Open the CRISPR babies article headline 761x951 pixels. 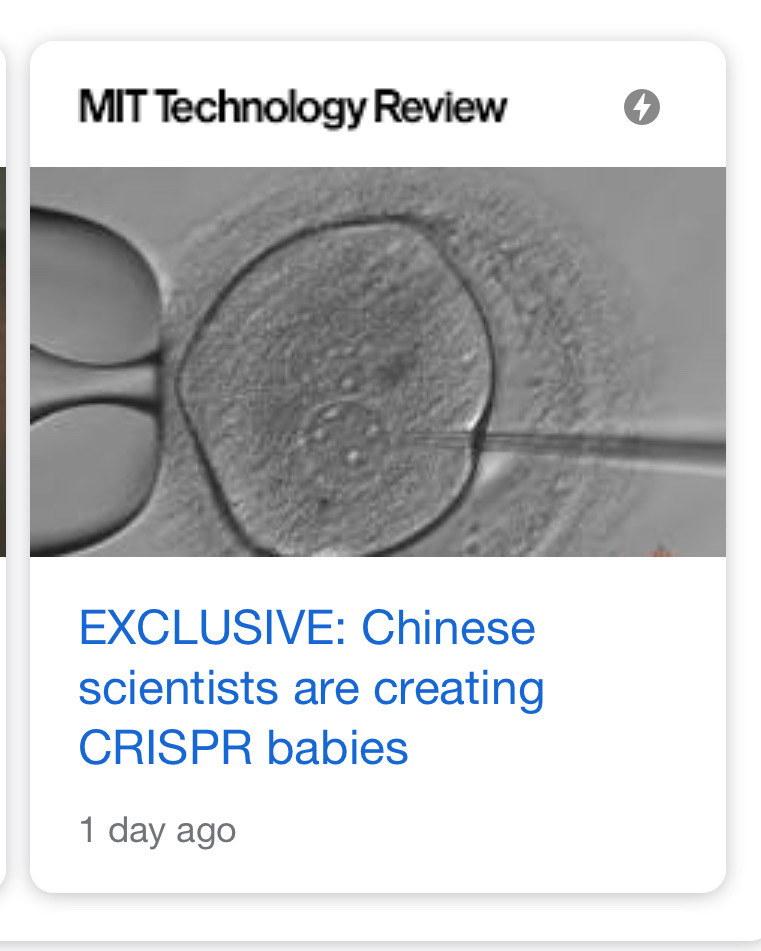311,688
